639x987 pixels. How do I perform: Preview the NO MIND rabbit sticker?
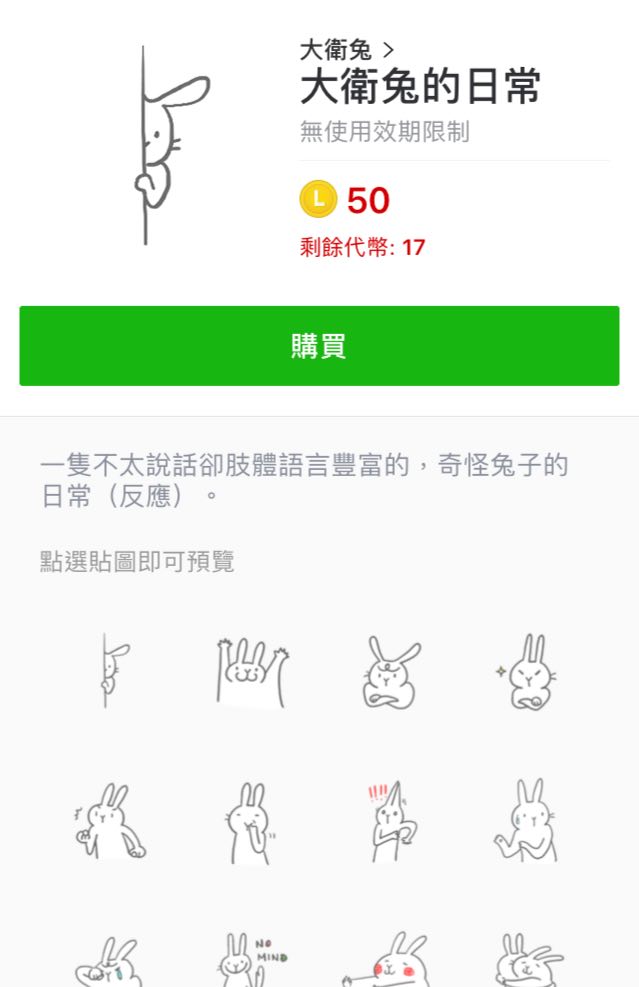pyautogui.click(x=250, y=960)
